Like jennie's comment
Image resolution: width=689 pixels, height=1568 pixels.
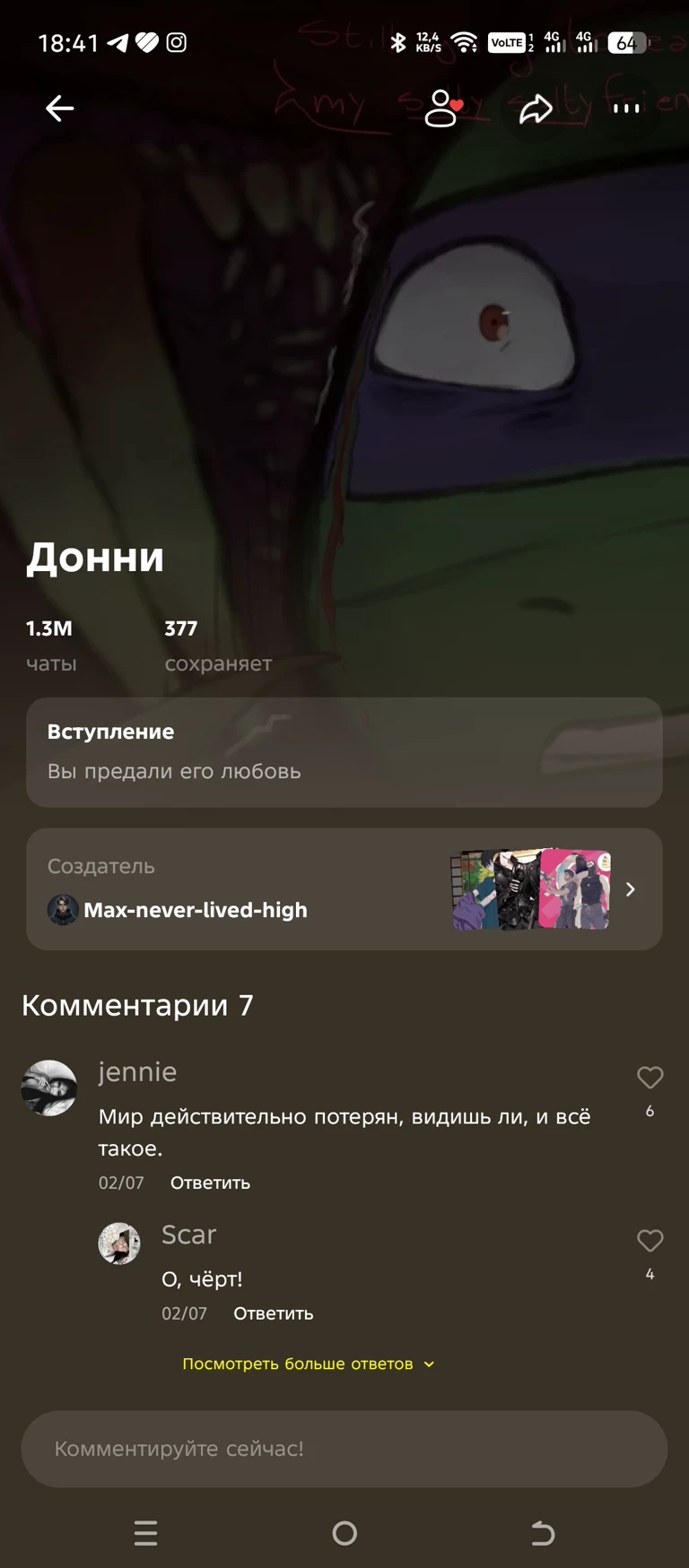tap(650, 1078)
